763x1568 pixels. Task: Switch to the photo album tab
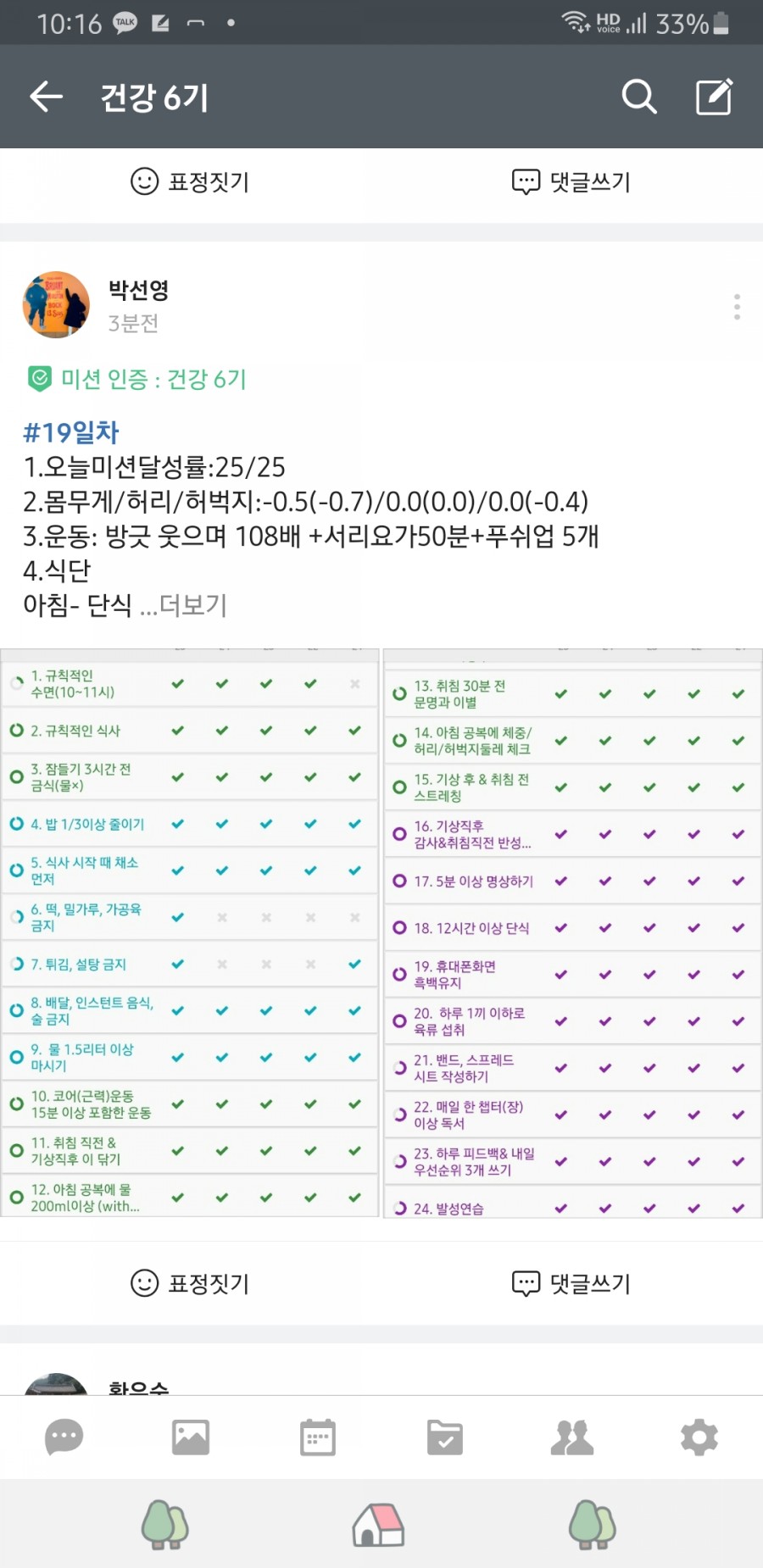[191, 1437]
